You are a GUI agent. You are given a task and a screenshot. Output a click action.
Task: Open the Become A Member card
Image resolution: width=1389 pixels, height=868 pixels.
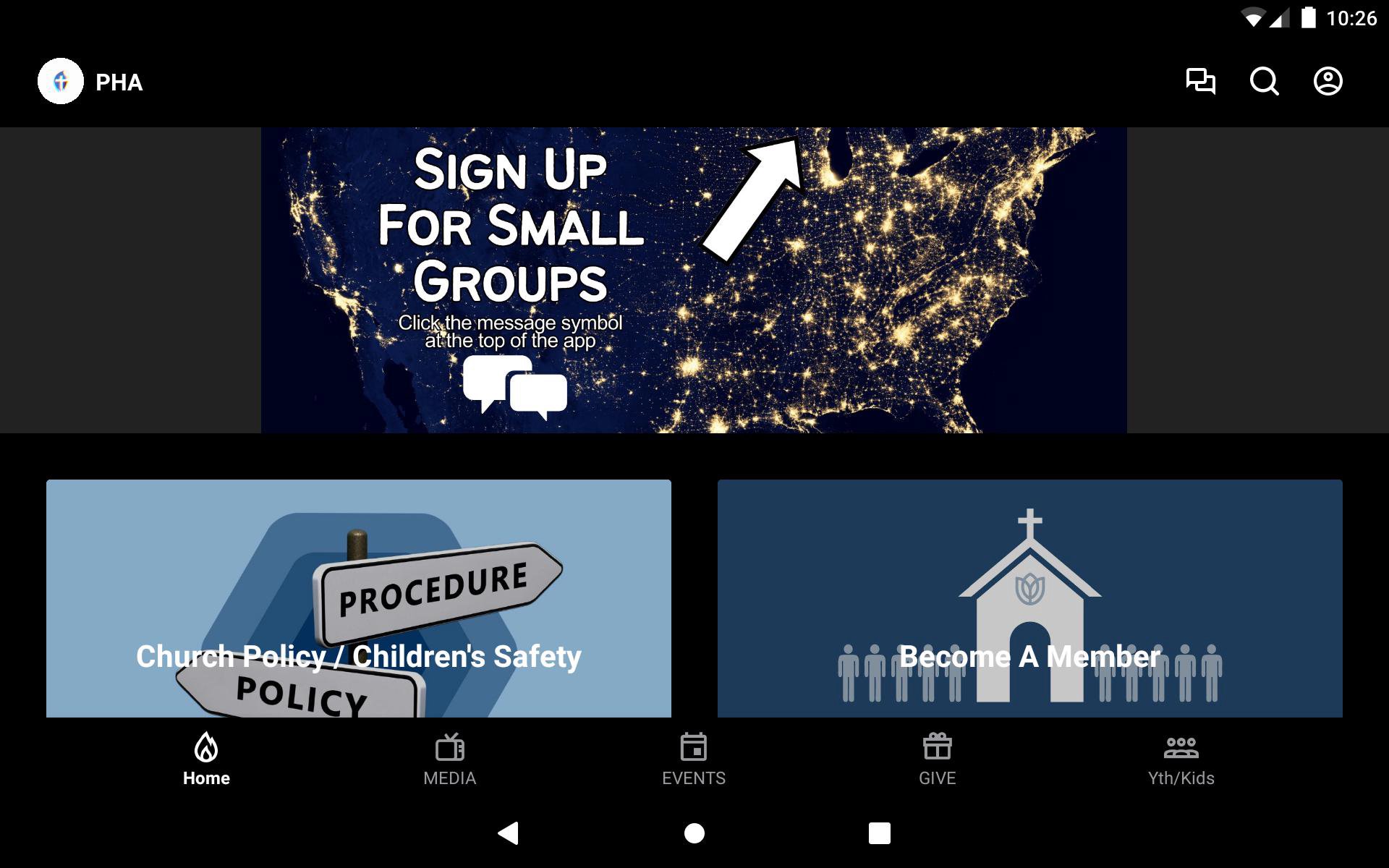(x=1029, y=598)
